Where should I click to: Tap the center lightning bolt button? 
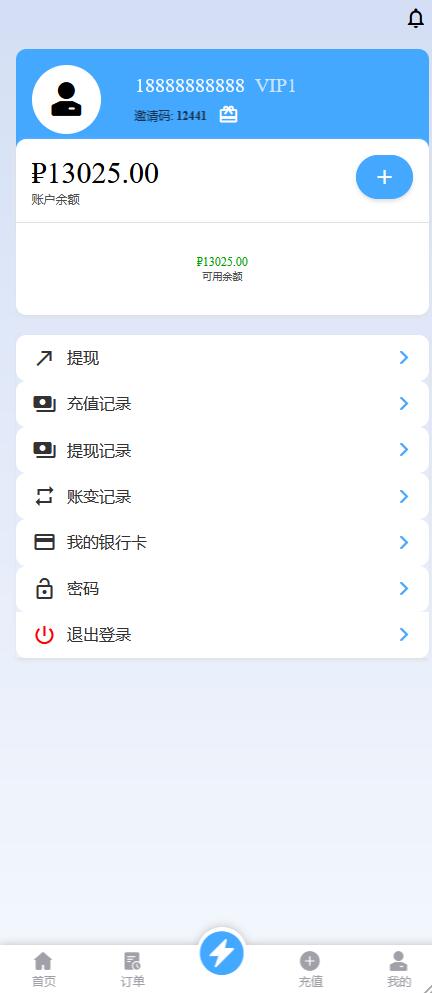(222, 952)
